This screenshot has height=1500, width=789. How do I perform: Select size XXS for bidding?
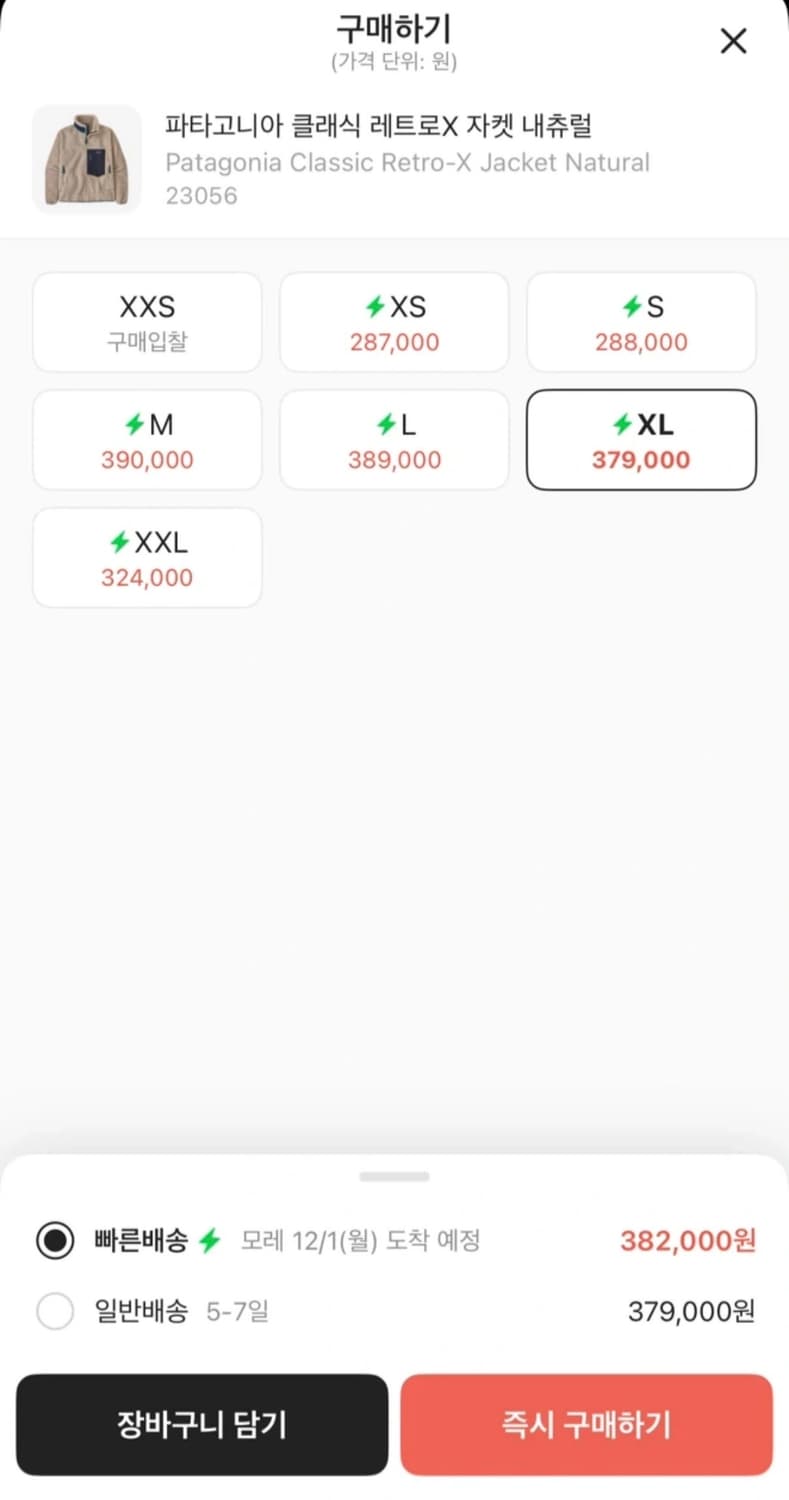point(147,322)
